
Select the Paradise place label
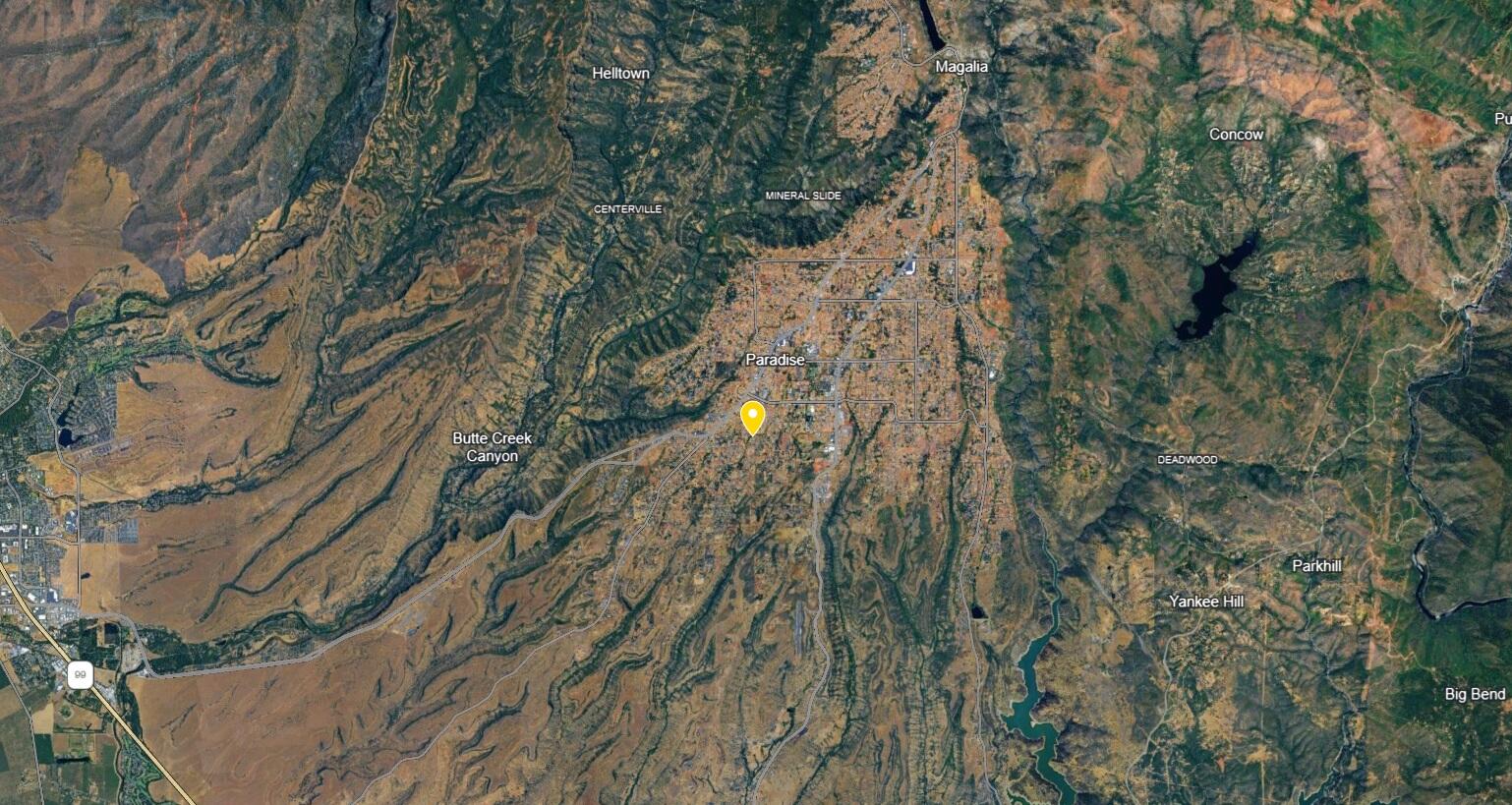775,360
